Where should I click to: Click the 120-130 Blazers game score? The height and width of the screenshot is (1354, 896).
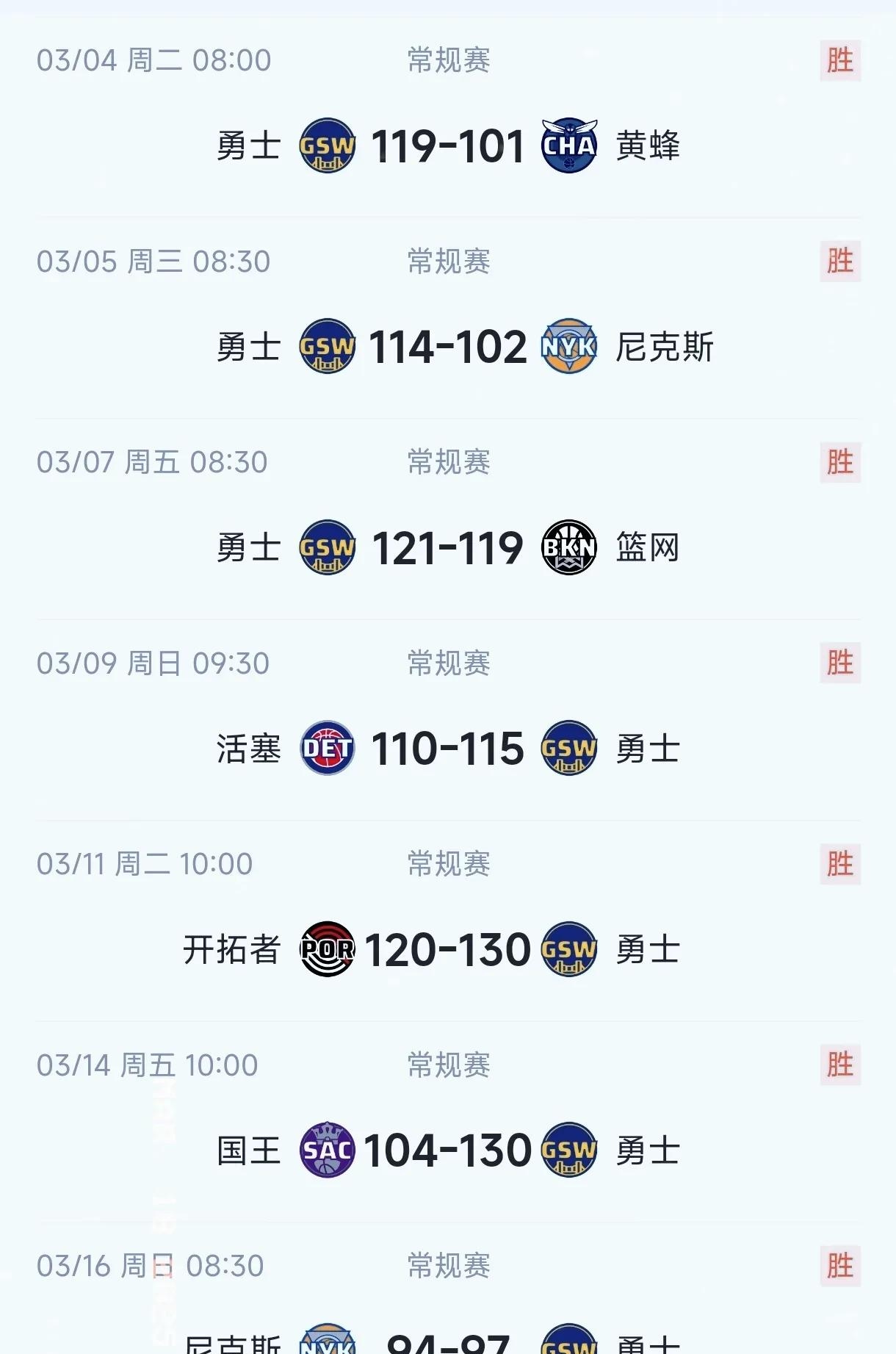click(x=448, y=950)
